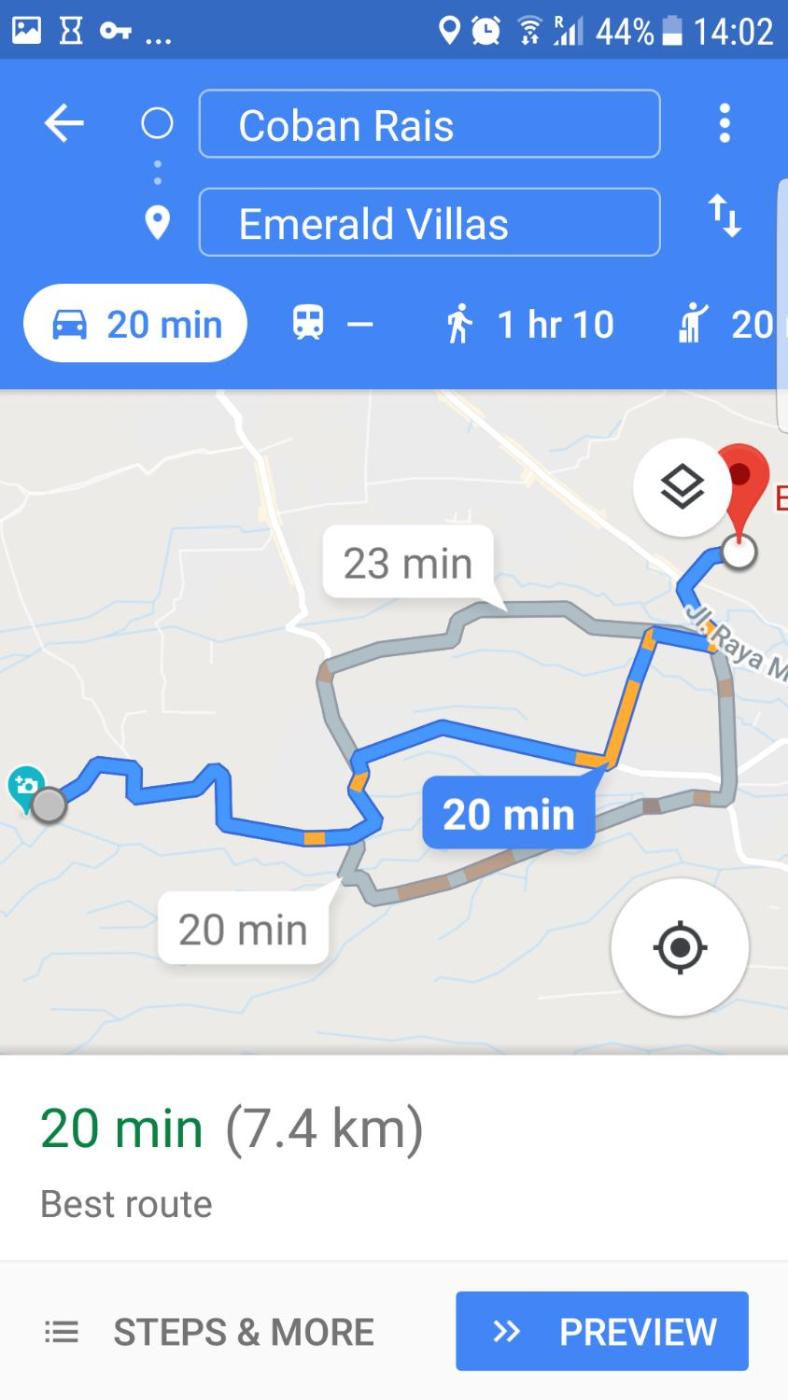
Task: Go back from directions screen
Action: pos(63,124)
